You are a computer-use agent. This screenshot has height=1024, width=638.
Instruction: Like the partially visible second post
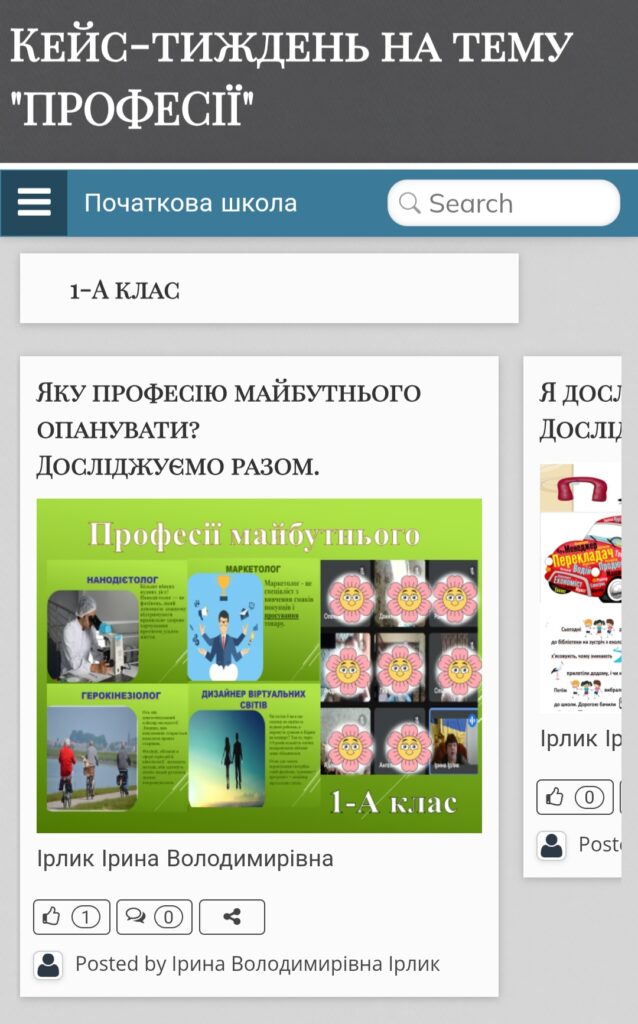coord(574,797)
